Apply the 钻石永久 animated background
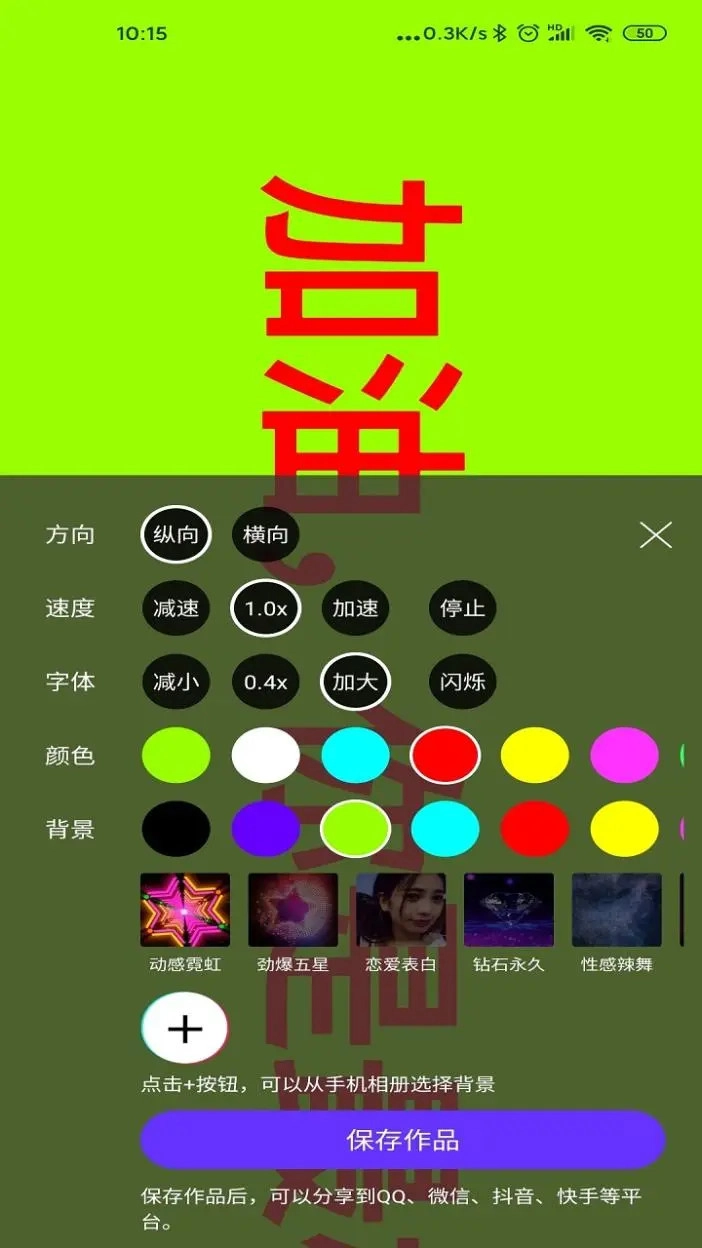 tap(509, 910)
